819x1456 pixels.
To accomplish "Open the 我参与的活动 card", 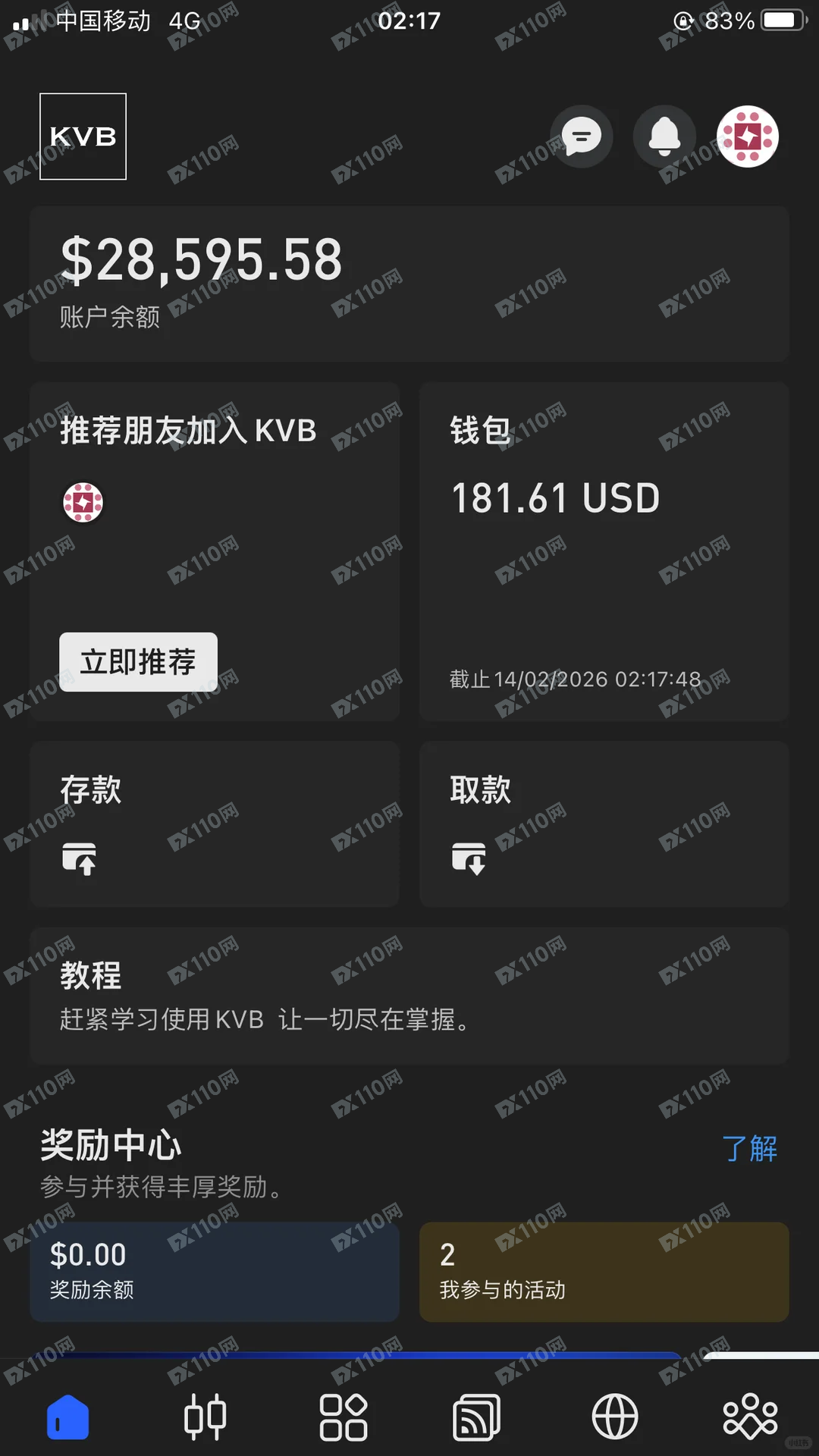I will pyautogui.click(x=604, y=1272).
